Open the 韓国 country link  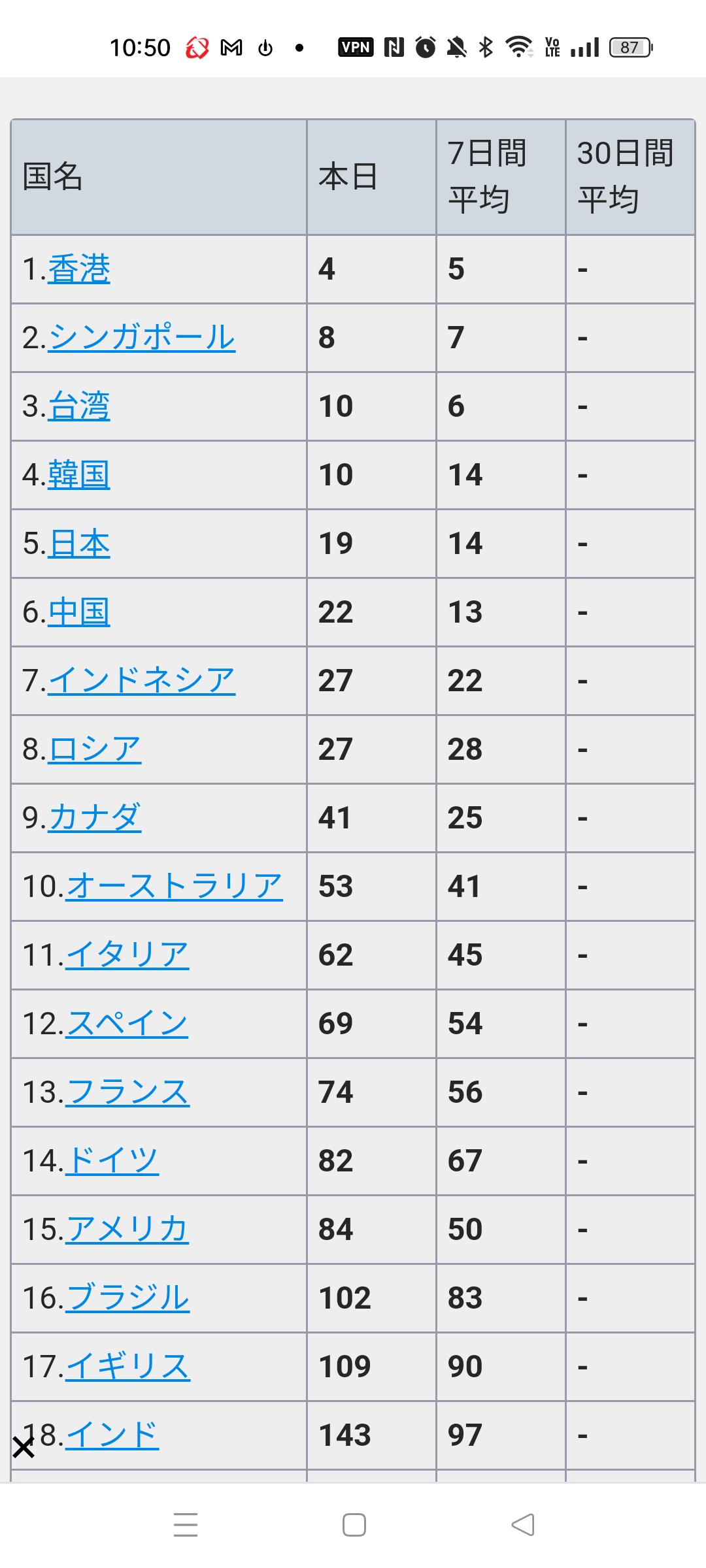[x=79, y=475]
